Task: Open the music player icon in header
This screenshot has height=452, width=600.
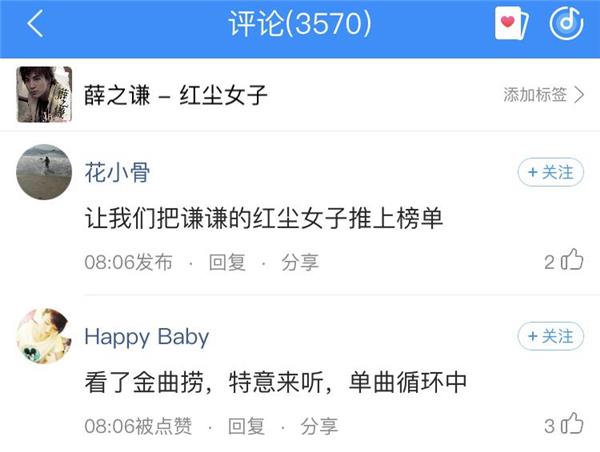Action: [566, 24]
